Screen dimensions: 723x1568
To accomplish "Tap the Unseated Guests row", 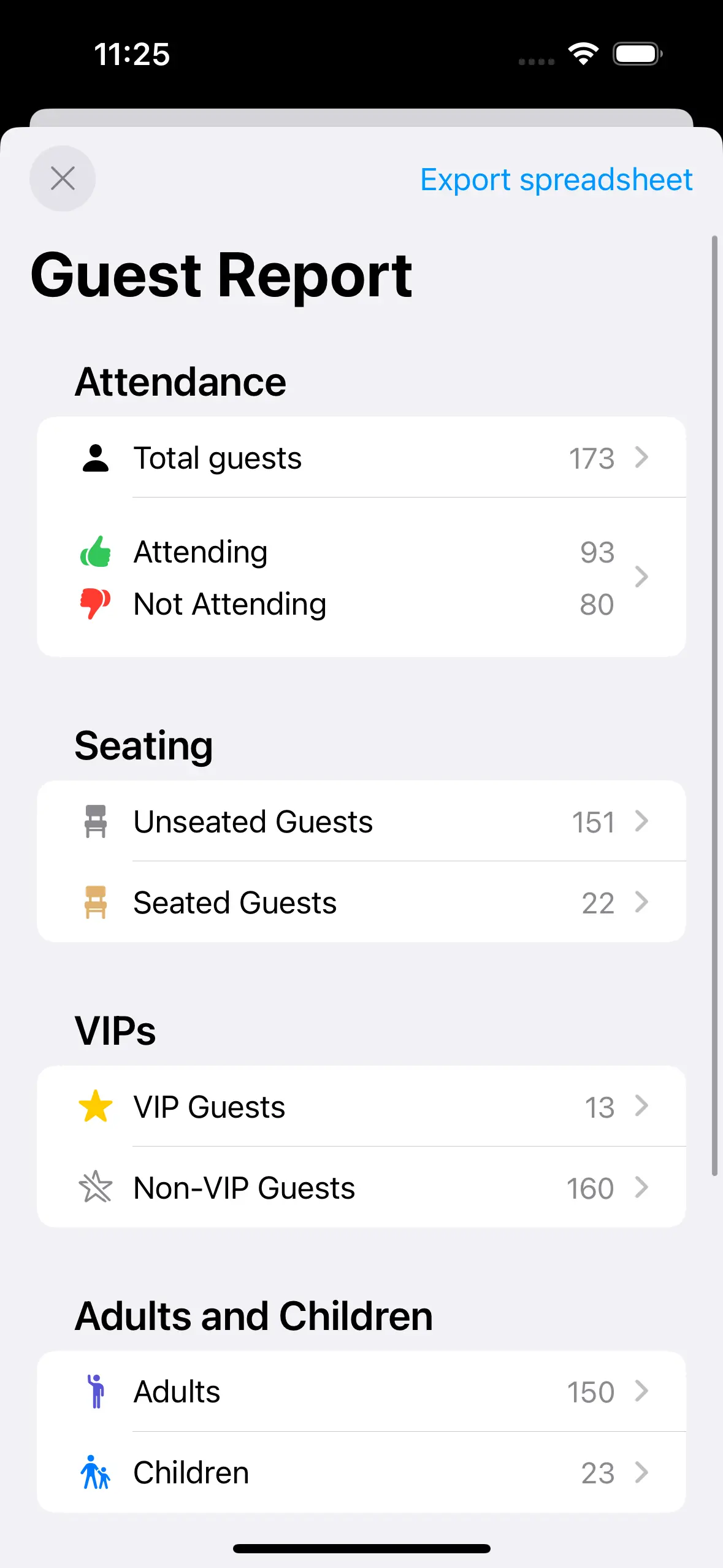I will click(361, 821).
